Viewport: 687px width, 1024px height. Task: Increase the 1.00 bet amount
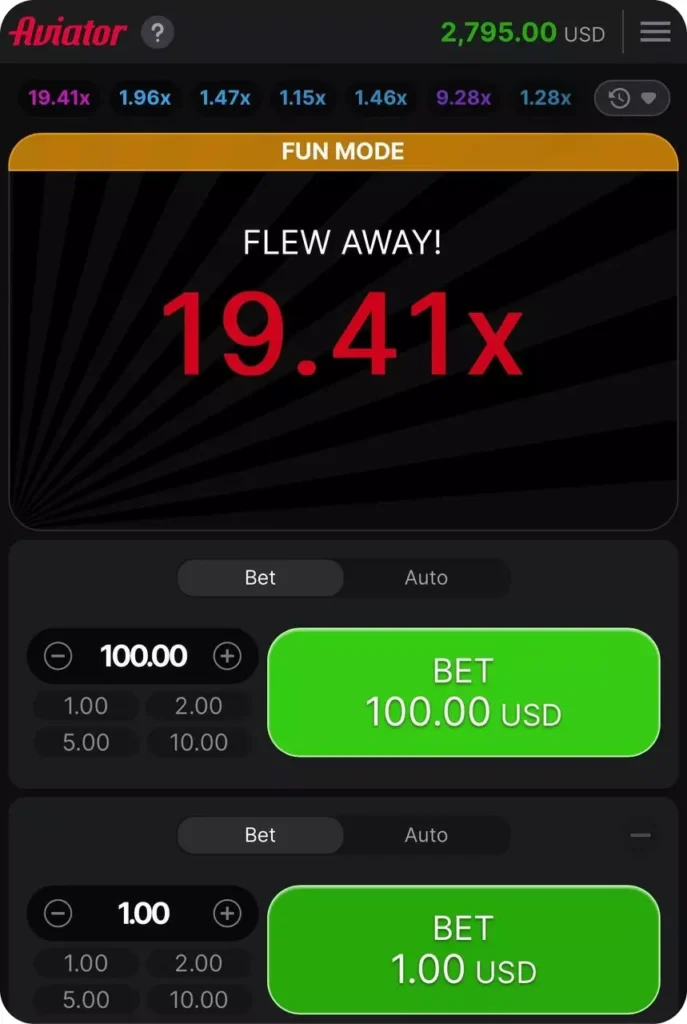(x=228, y=913)
